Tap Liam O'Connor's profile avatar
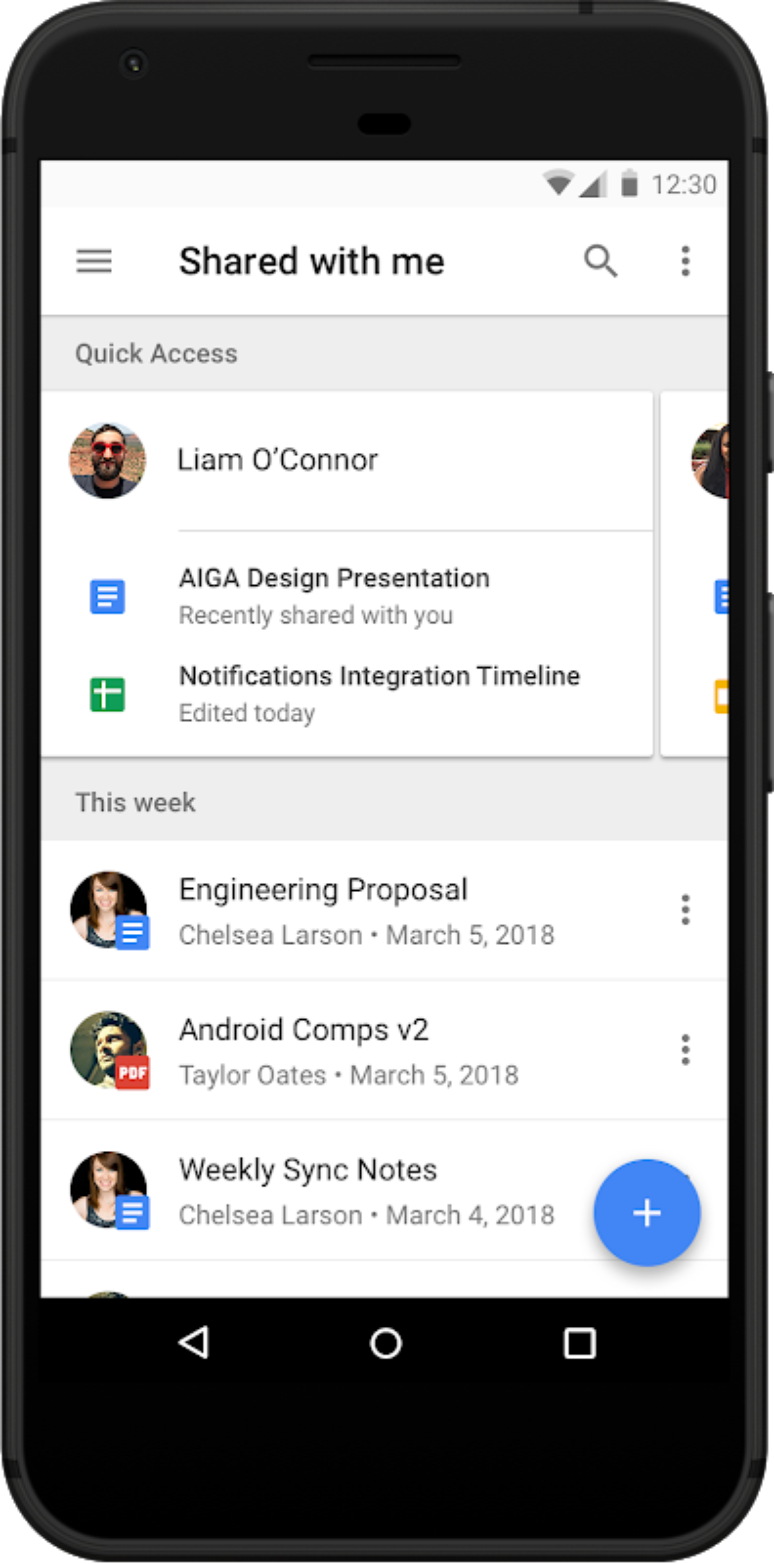Screen dimensions: 774x1564 pyautogui.click(x=107, y=460)
